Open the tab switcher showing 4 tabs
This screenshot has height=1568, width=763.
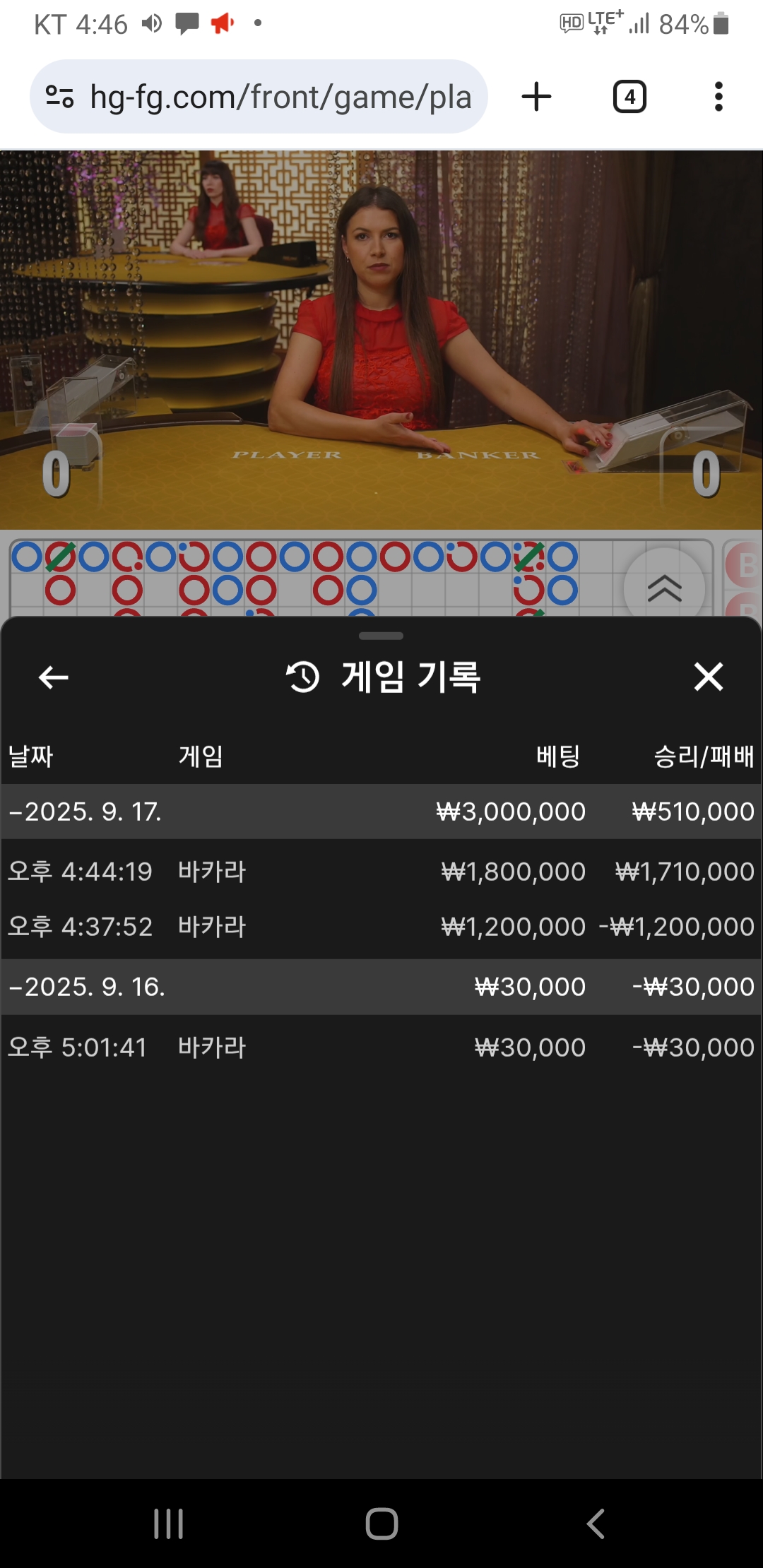pyautogui.click(x=629, y=97)
